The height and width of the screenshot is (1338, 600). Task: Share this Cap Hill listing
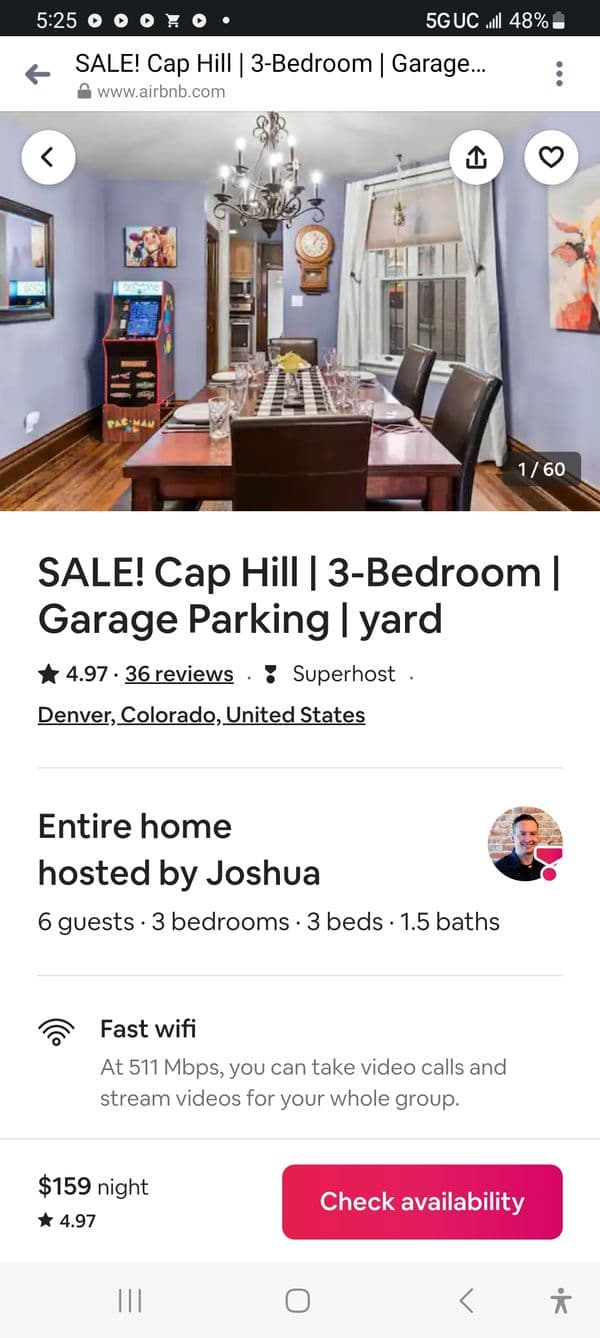point(476,157)
